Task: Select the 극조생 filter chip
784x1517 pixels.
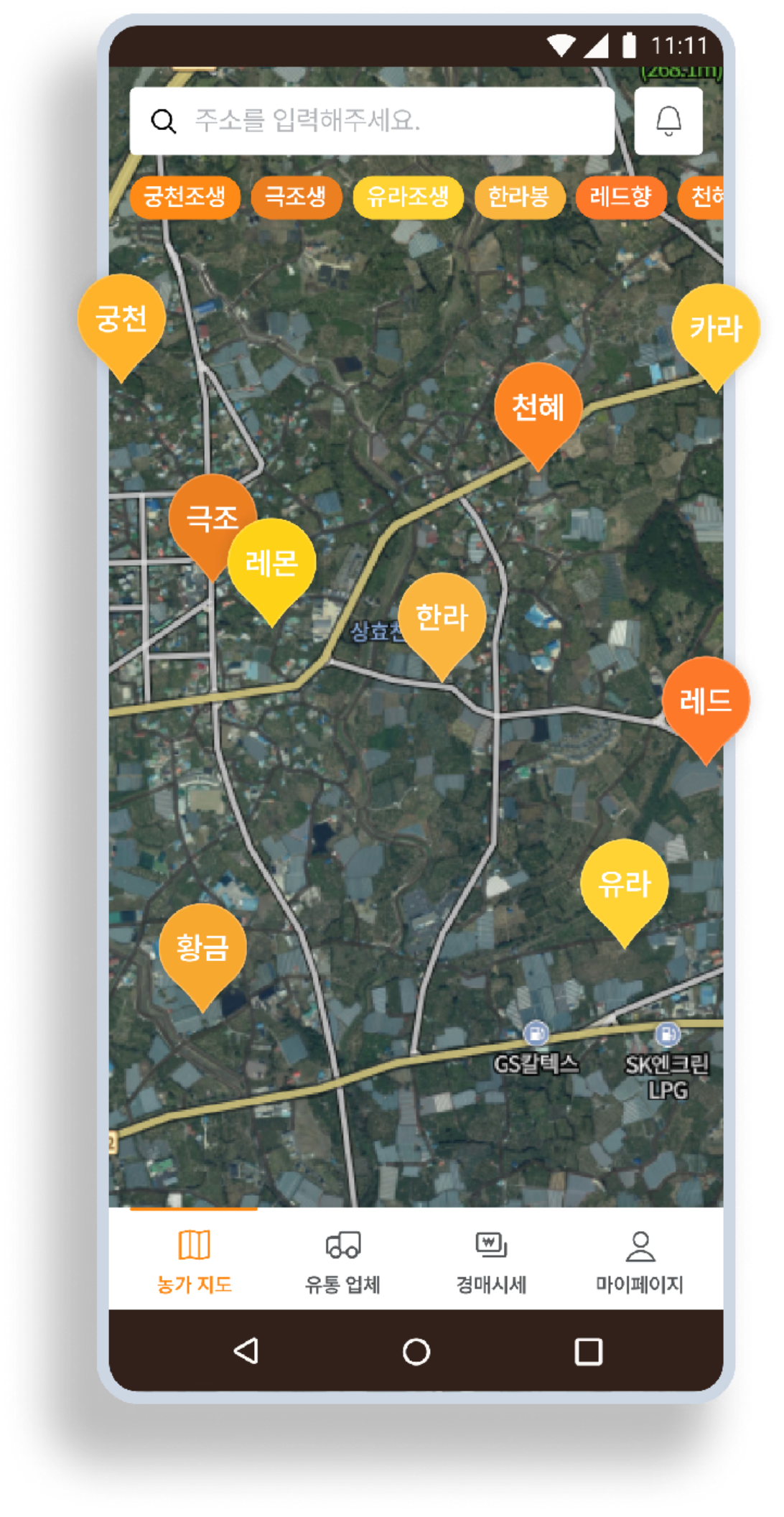Action: [296, 196]
